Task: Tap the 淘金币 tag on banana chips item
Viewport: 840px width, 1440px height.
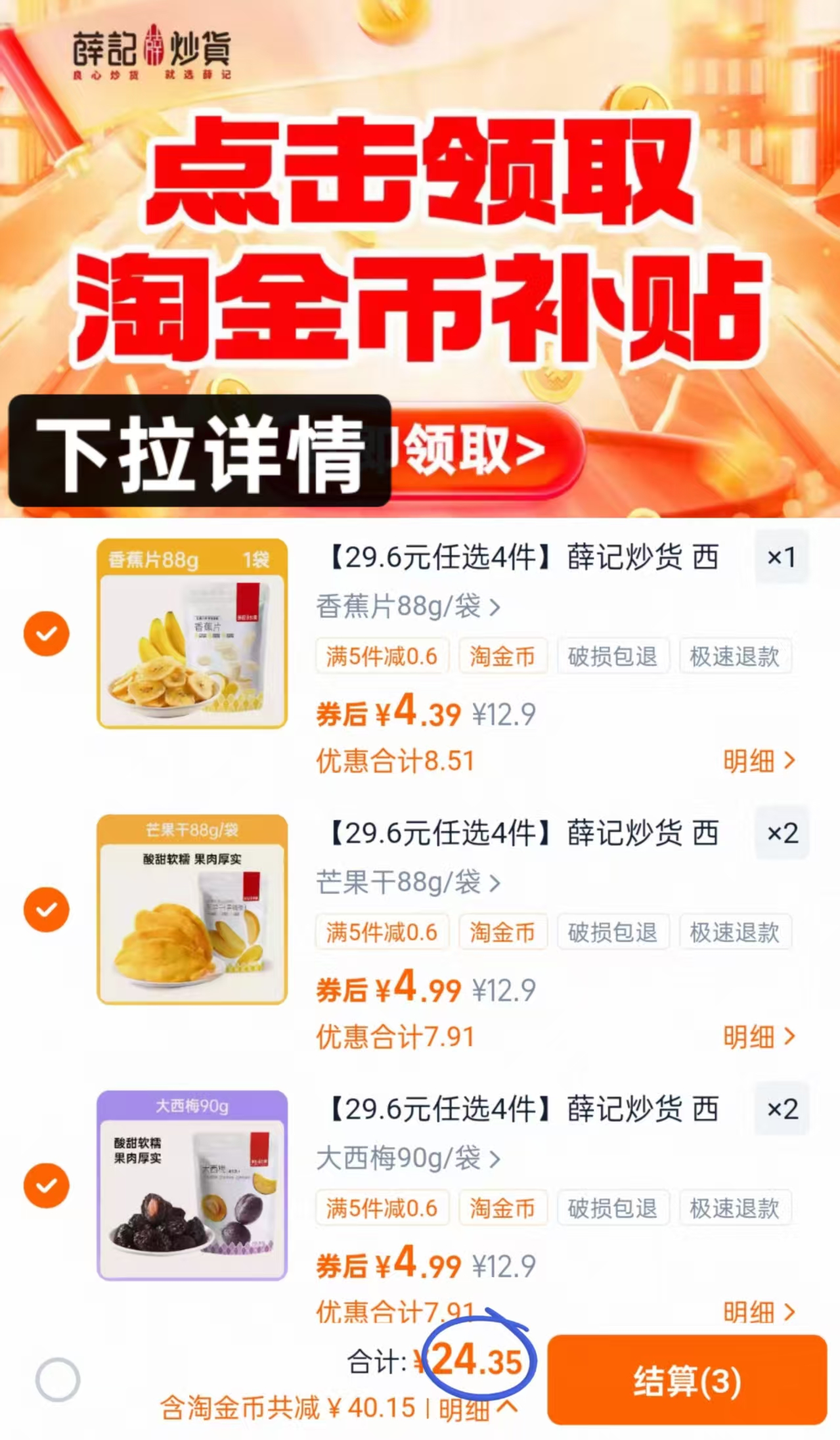Action: (502, 656)
